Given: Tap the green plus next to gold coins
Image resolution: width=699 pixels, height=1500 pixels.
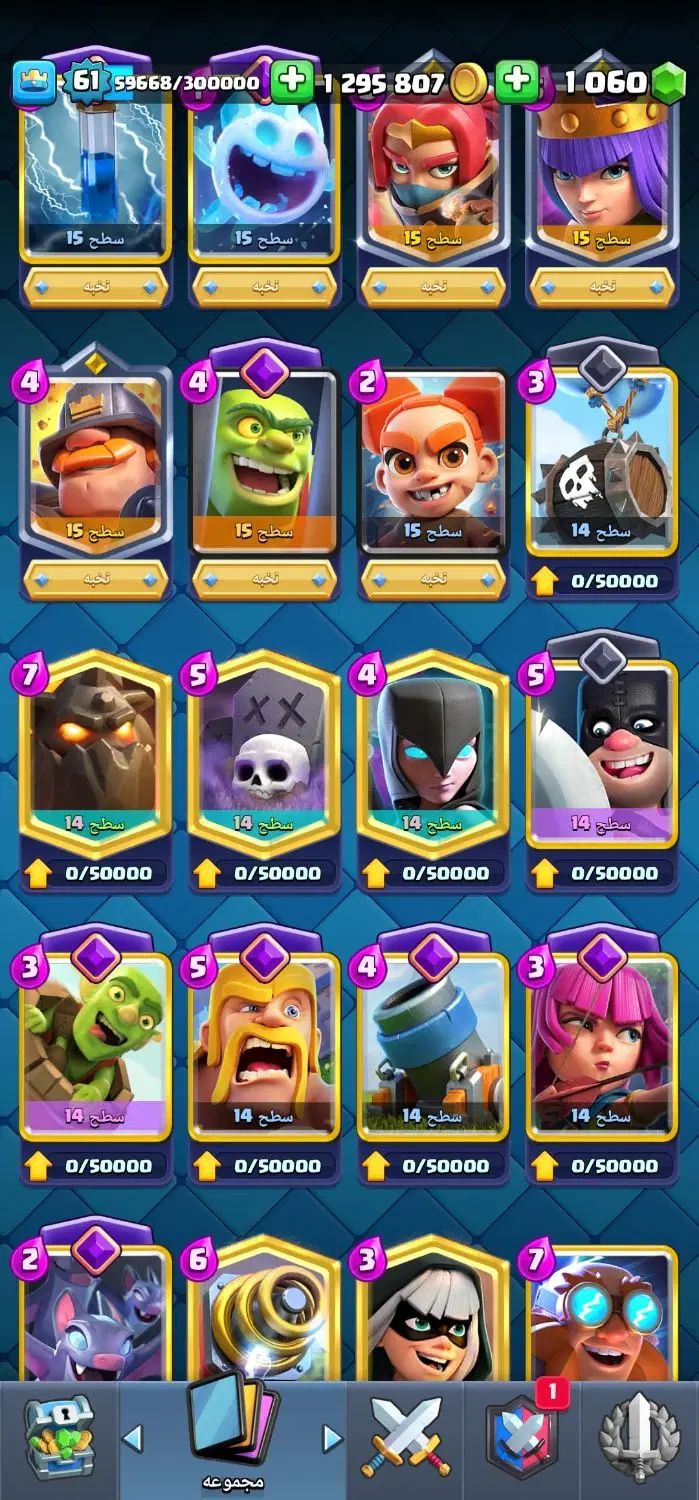Looking at the screenshot, I should [x=516, y=82].
